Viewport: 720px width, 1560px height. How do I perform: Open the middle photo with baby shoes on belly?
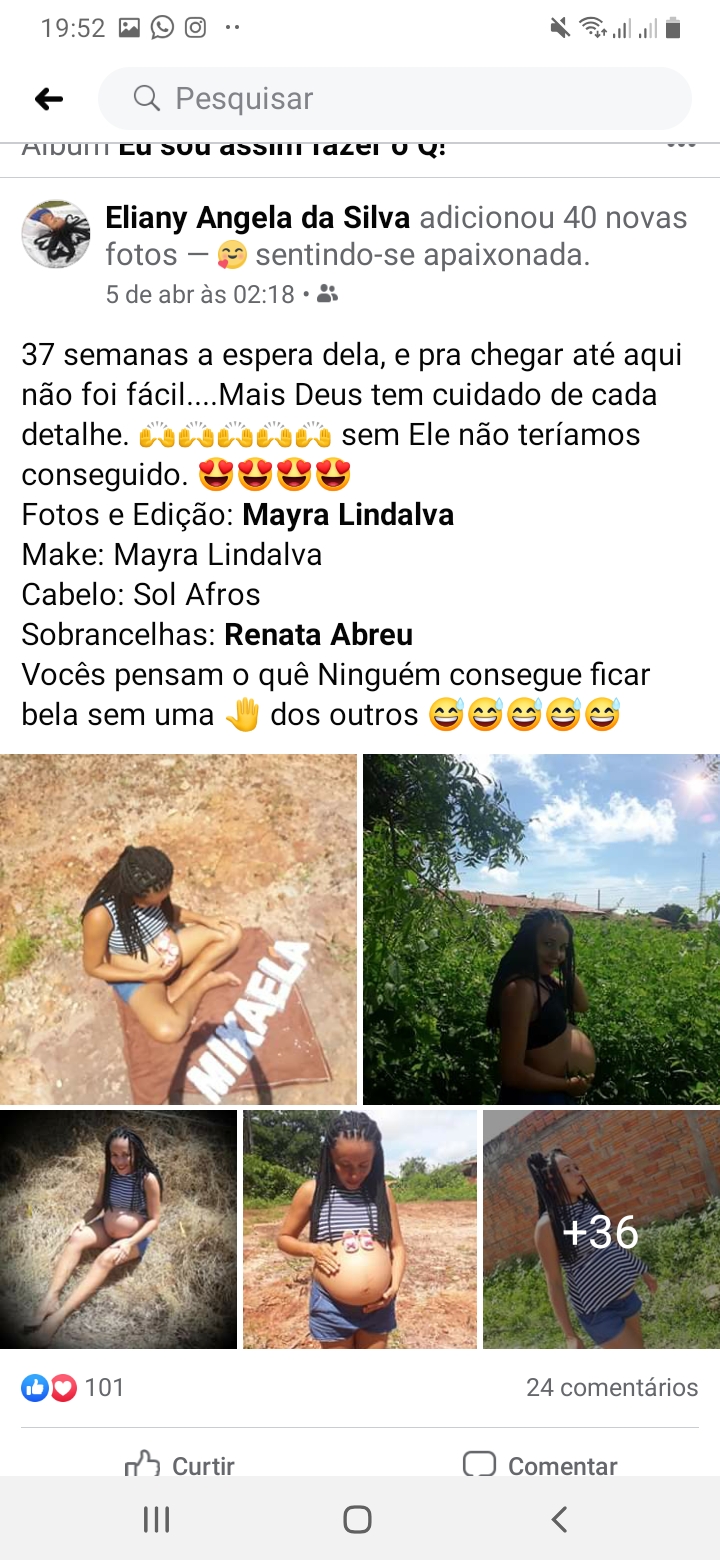(360, 1229)
